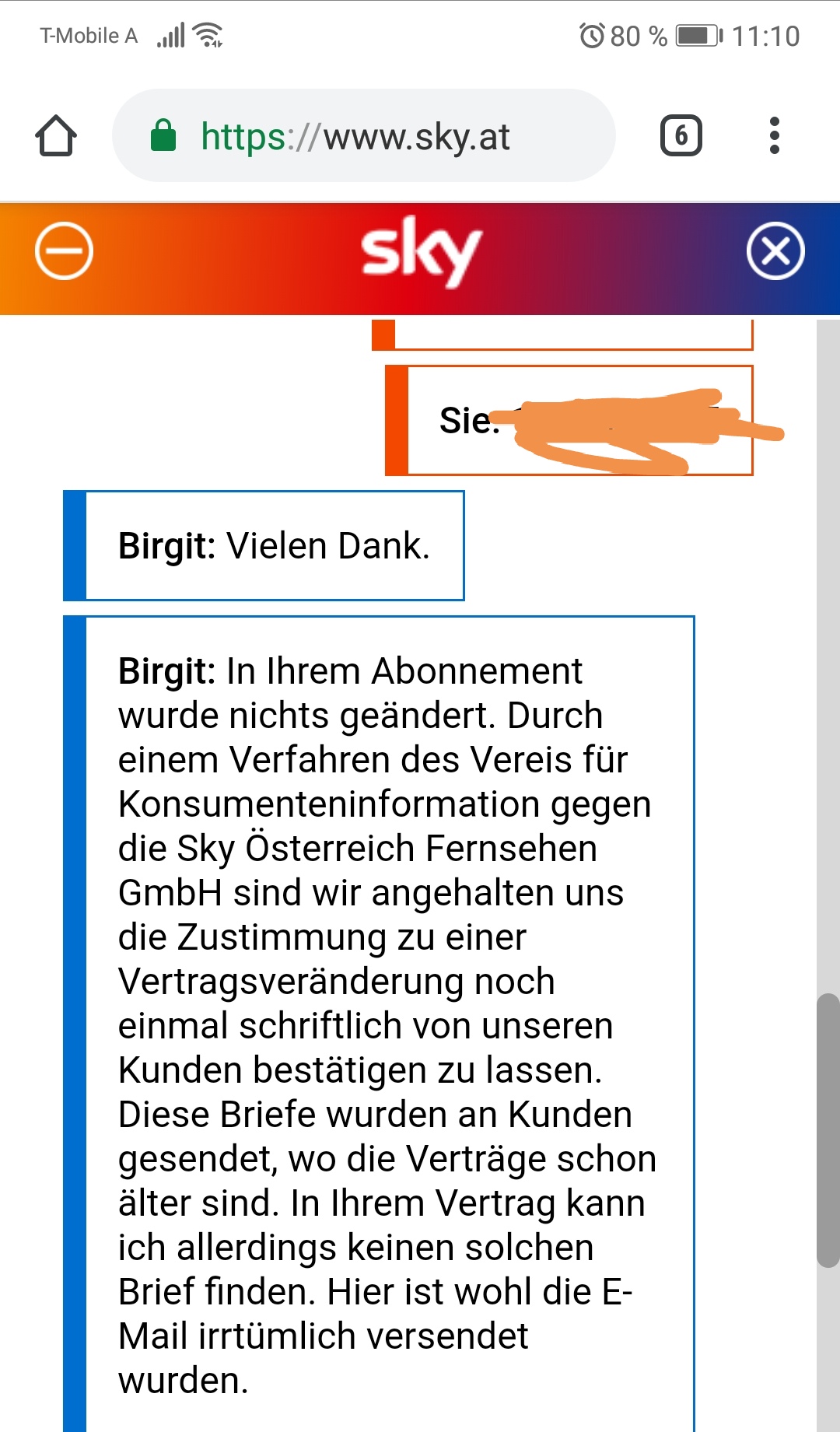840x1432 pixels.
Task: Open the browser overflow menu
Action: [774, 136]
